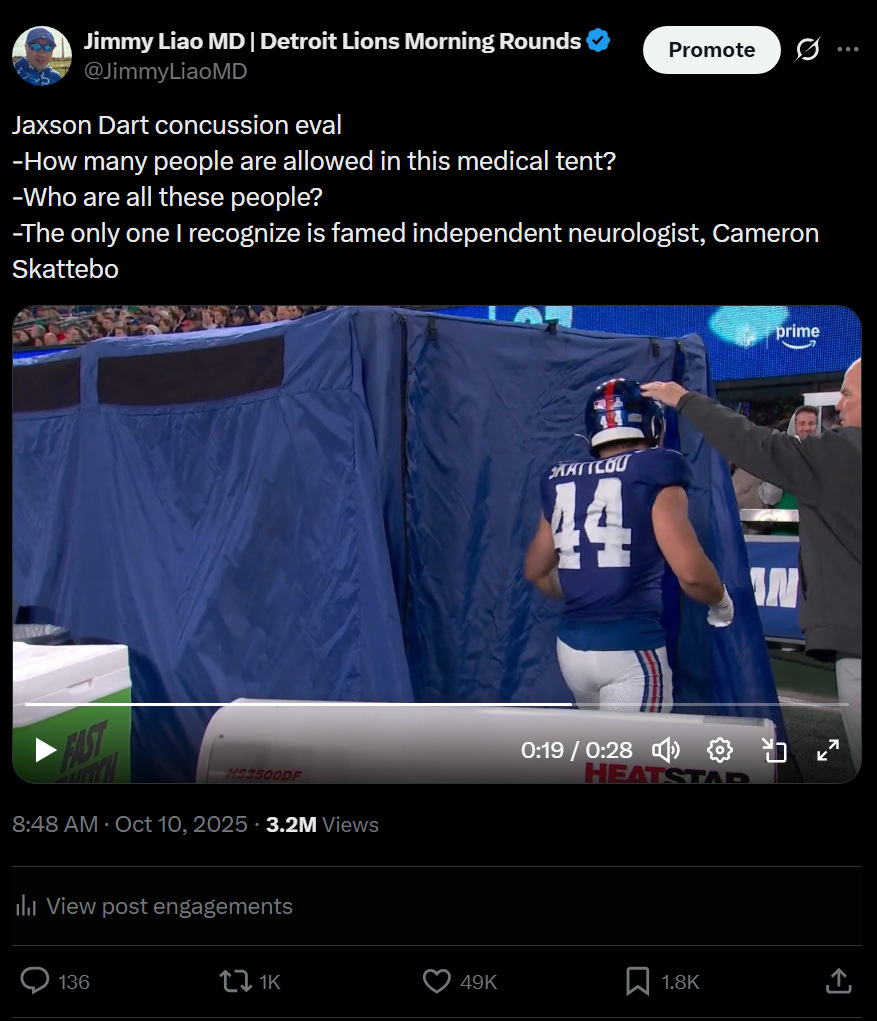Open the video quality settings gear
The image size is (877, 1021).
coord(720,749)
